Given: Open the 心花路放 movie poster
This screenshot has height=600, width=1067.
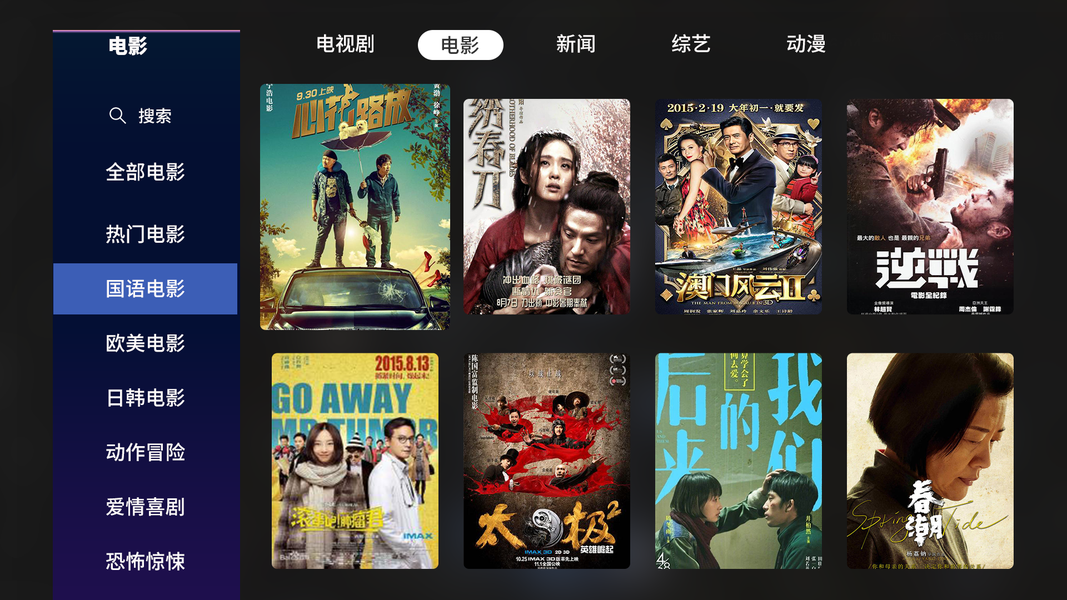Looking at the screenshot, I should point(355,207).
